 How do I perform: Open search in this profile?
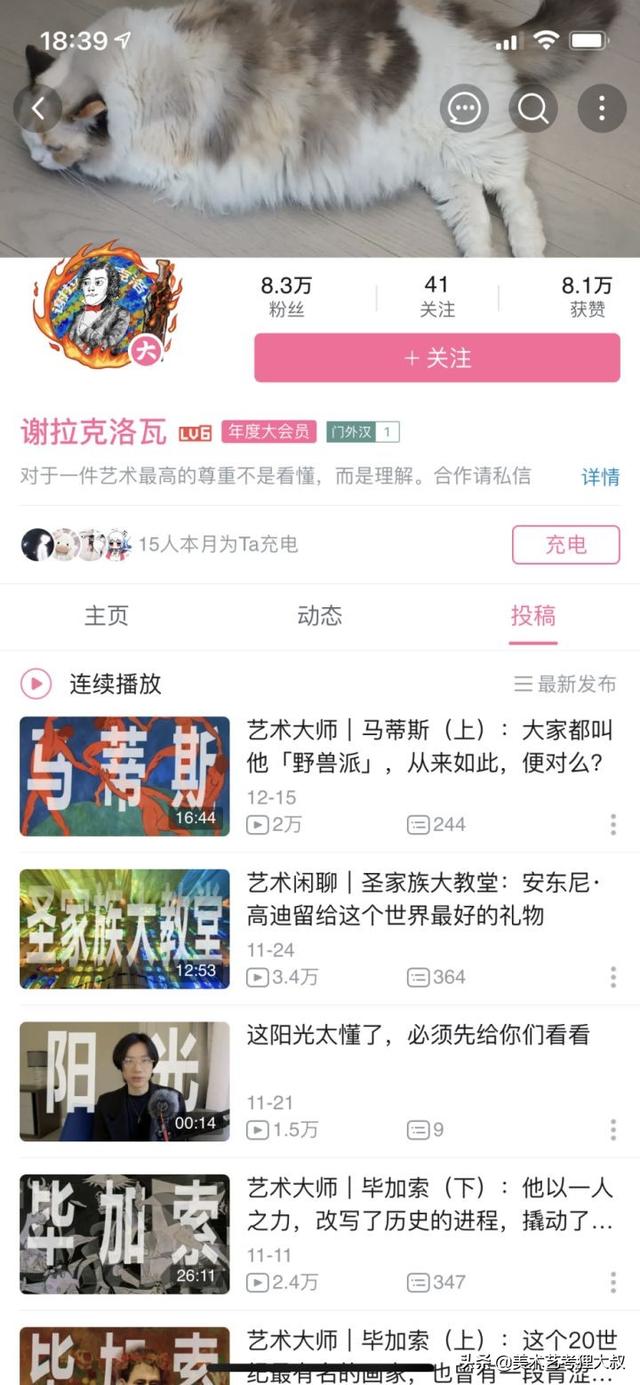pyautogui.click(x=533, y=108)
